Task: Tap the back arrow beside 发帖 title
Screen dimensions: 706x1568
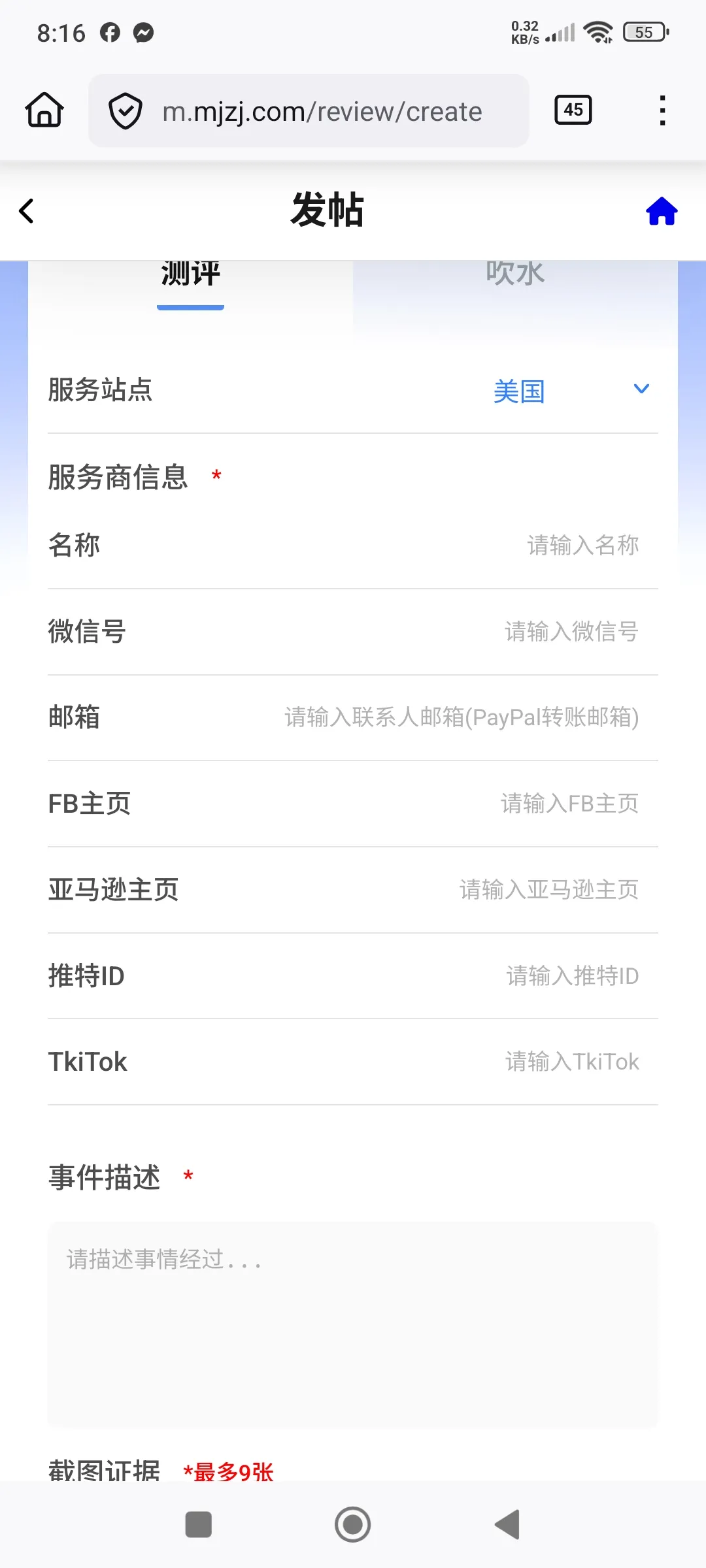Action: pos(26,210)
